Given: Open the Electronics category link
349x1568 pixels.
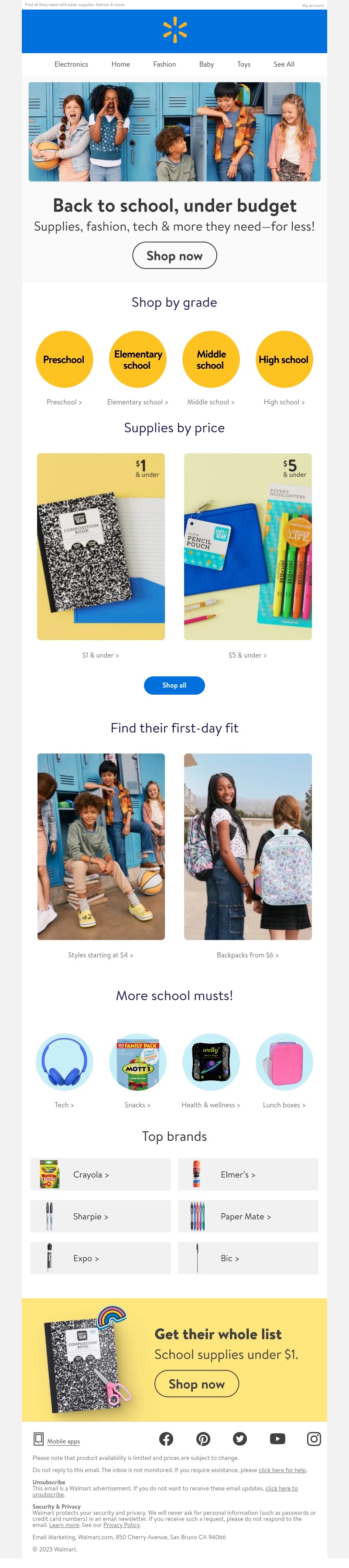Looking at the screenshot, I should point(71,64).
